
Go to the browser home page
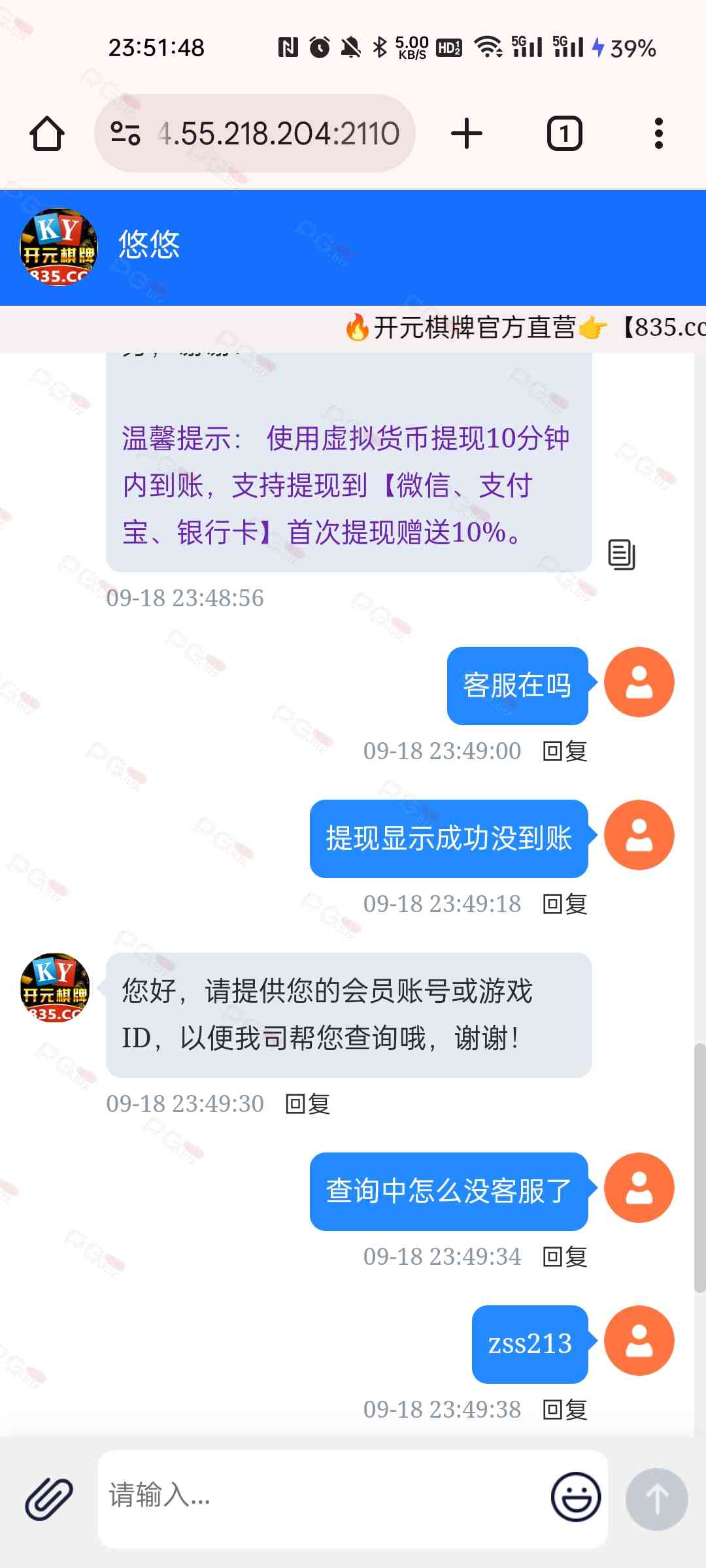tap(47, 134)
